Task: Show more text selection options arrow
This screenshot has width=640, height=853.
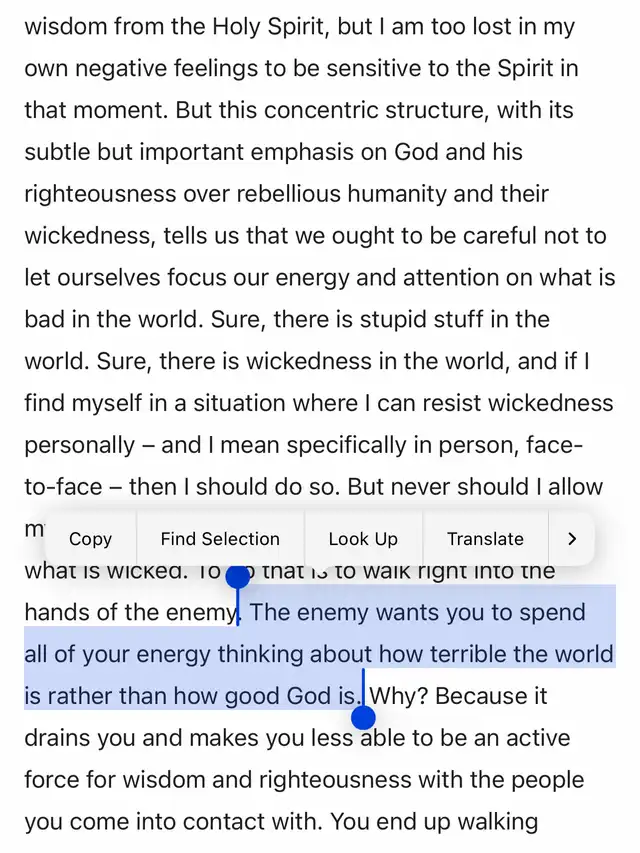Action: [572, 539]
